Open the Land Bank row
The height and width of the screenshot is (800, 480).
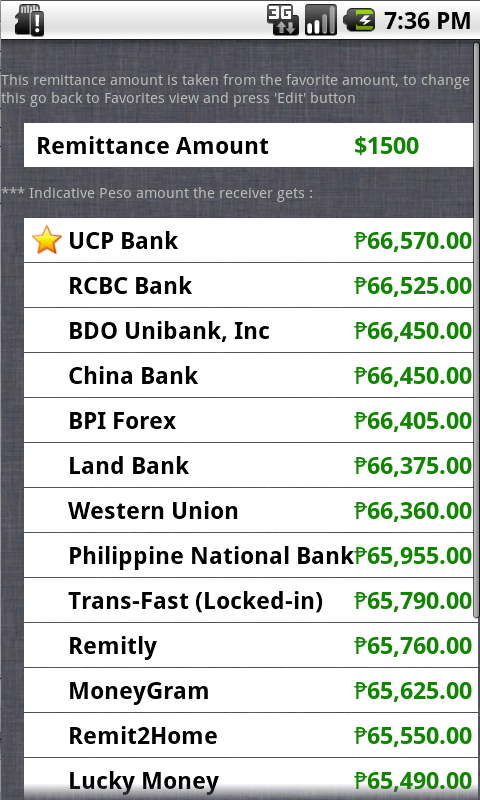click(248, 465)
